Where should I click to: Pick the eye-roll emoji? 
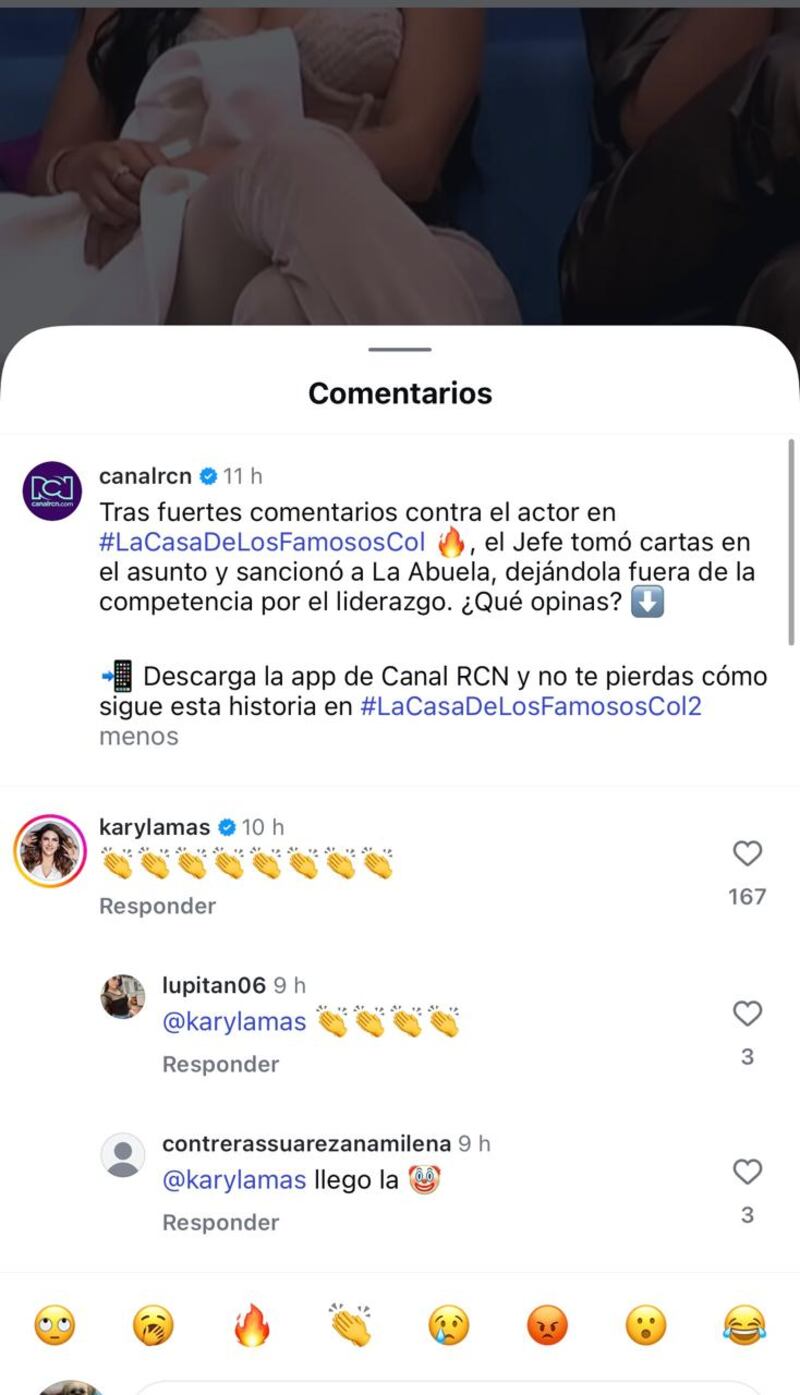(54, 1326)
